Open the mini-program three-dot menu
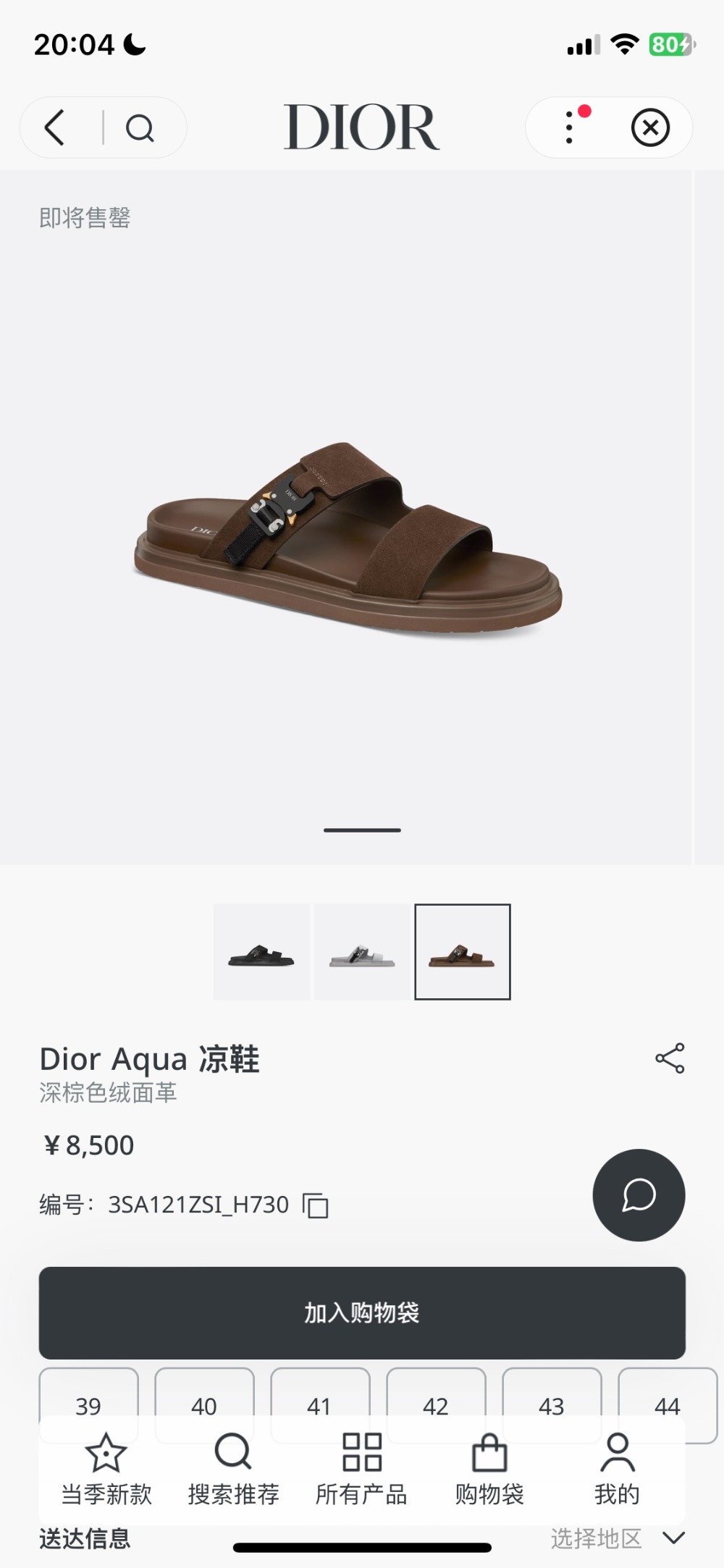 point(570,127)
